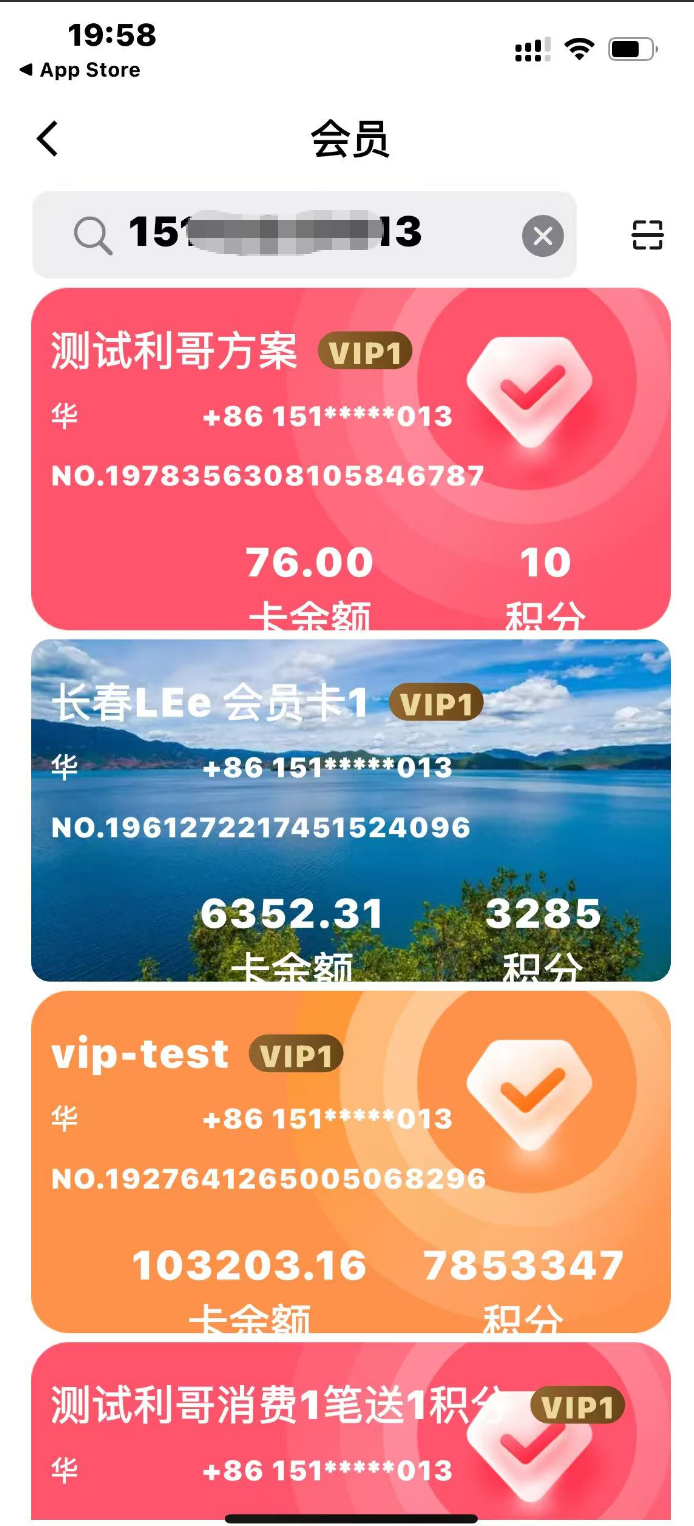Tap the phone number search field
Screen dimensions: 694x1526
pyautogui.click(x=300, y=234)
